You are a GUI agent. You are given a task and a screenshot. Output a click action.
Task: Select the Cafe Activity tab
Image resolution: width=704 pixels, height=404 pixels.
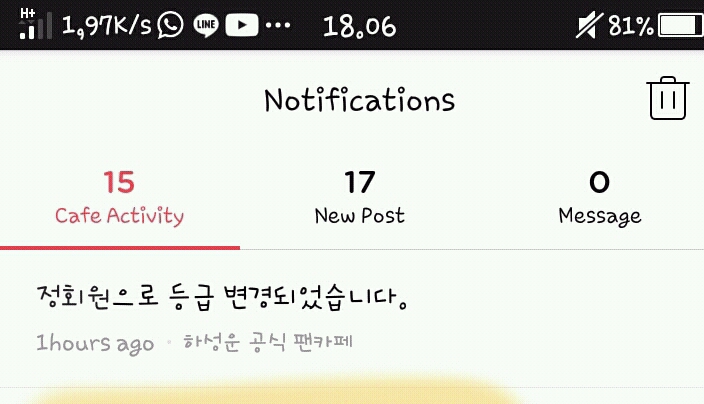click(120, 198)
